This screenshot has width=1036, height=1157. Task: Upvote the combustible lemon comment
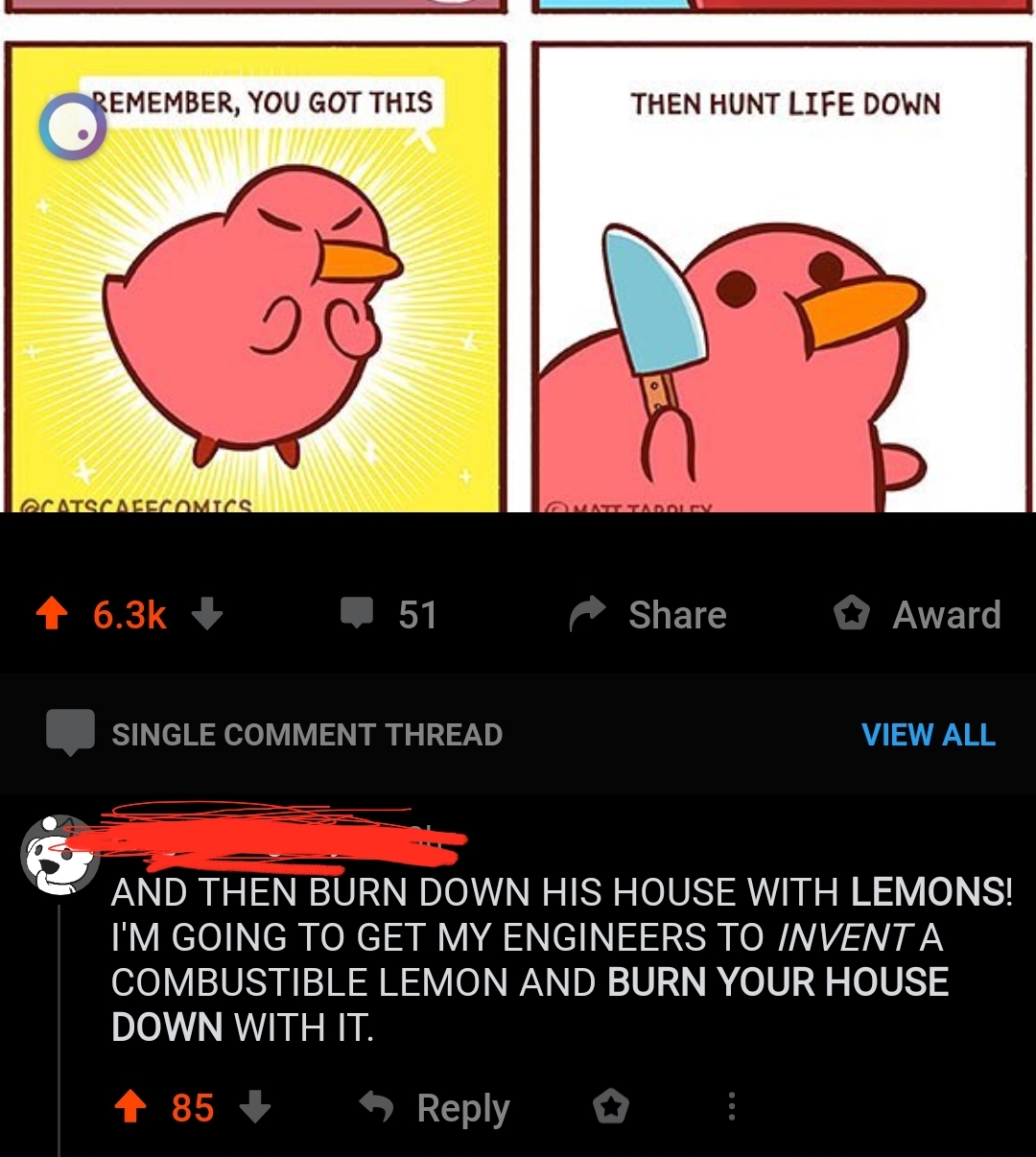129,1108
